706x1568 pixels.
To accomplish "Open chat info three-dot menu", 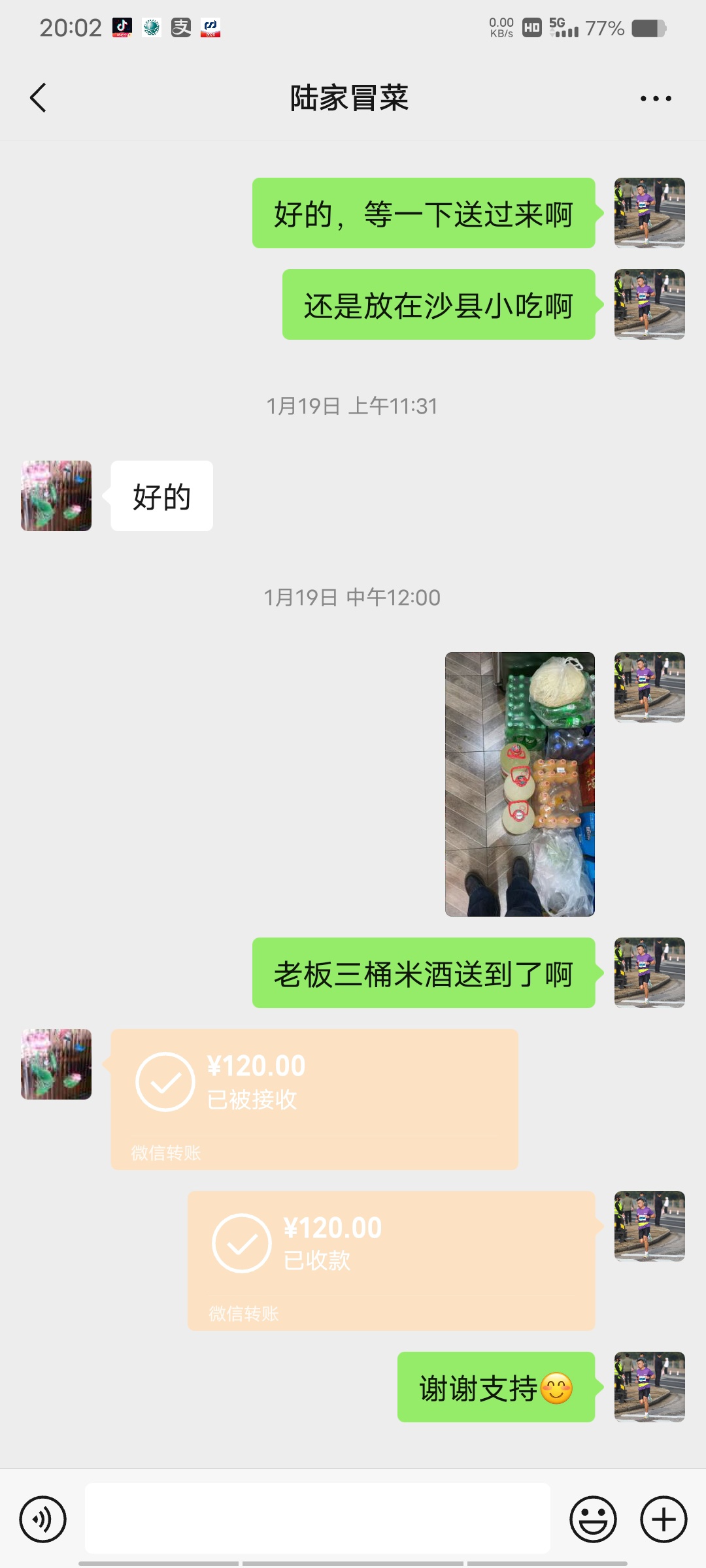I will [x=655, y=99].
